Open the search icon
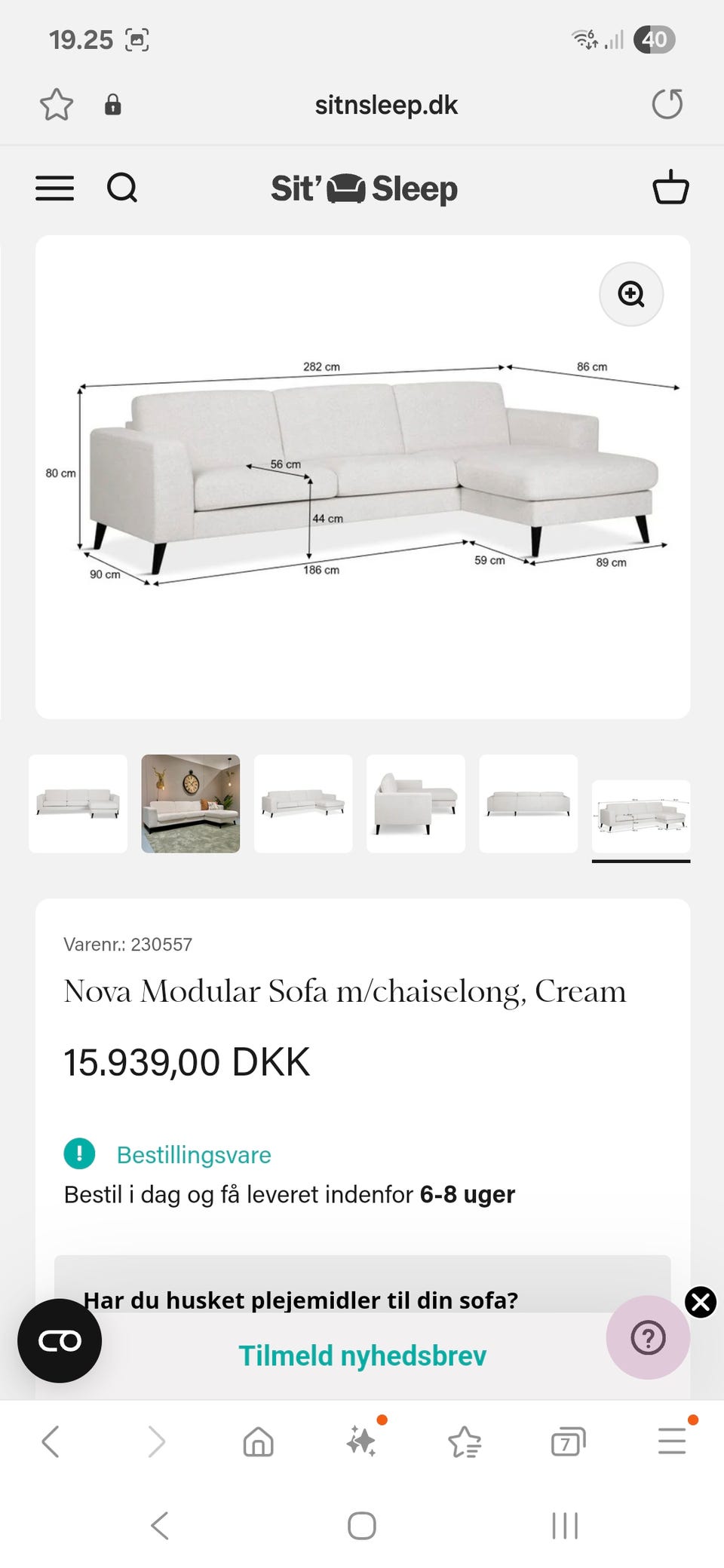The width and height of the screenshot is (724, 1568). 123,188
